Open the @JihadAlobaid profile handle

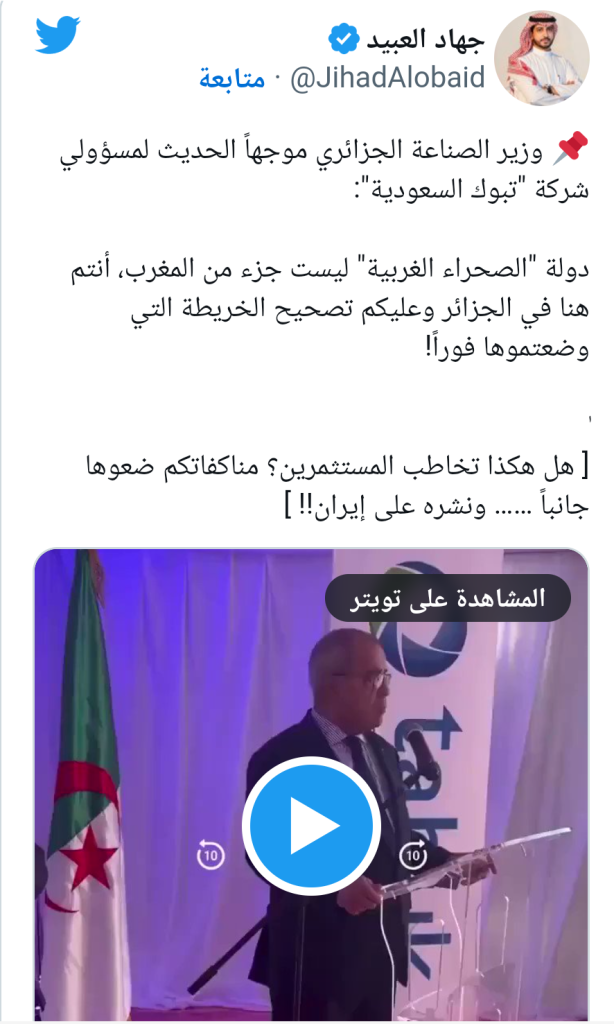[x=387, y=79]
